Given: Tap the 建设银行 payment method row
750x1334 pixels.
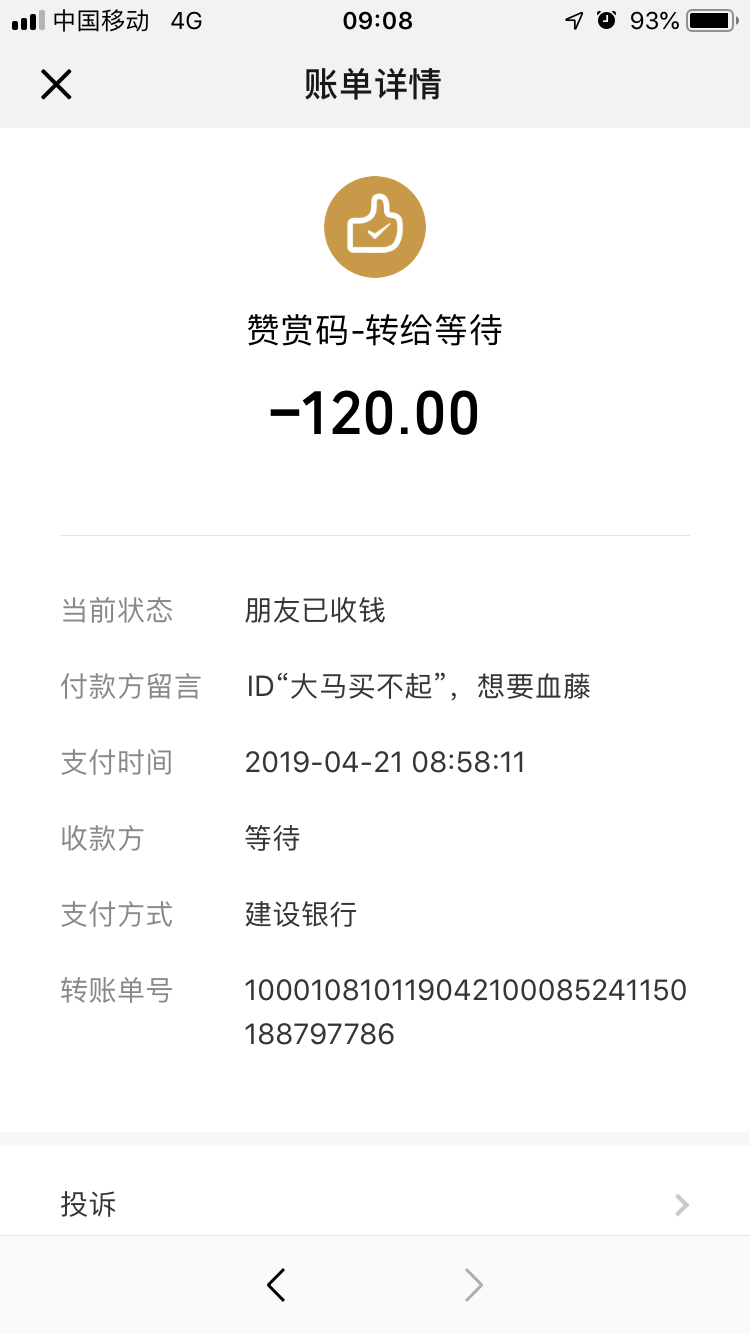Looking at the screenshot, I should pos(300,914).
